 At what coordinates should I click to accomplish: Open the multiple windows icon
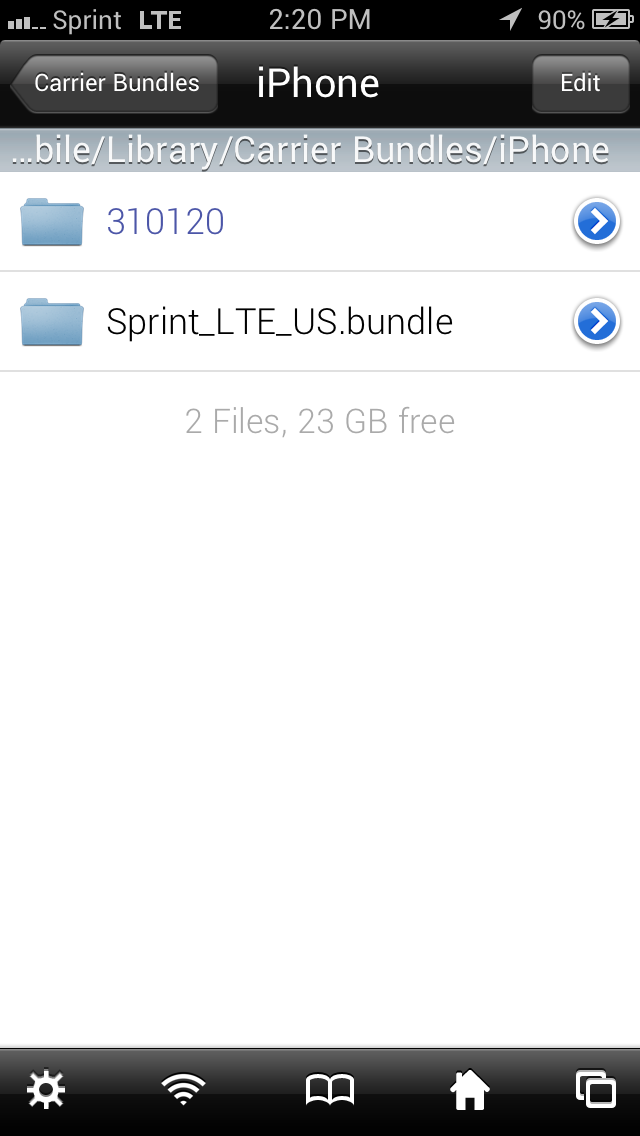[596, 1089]
